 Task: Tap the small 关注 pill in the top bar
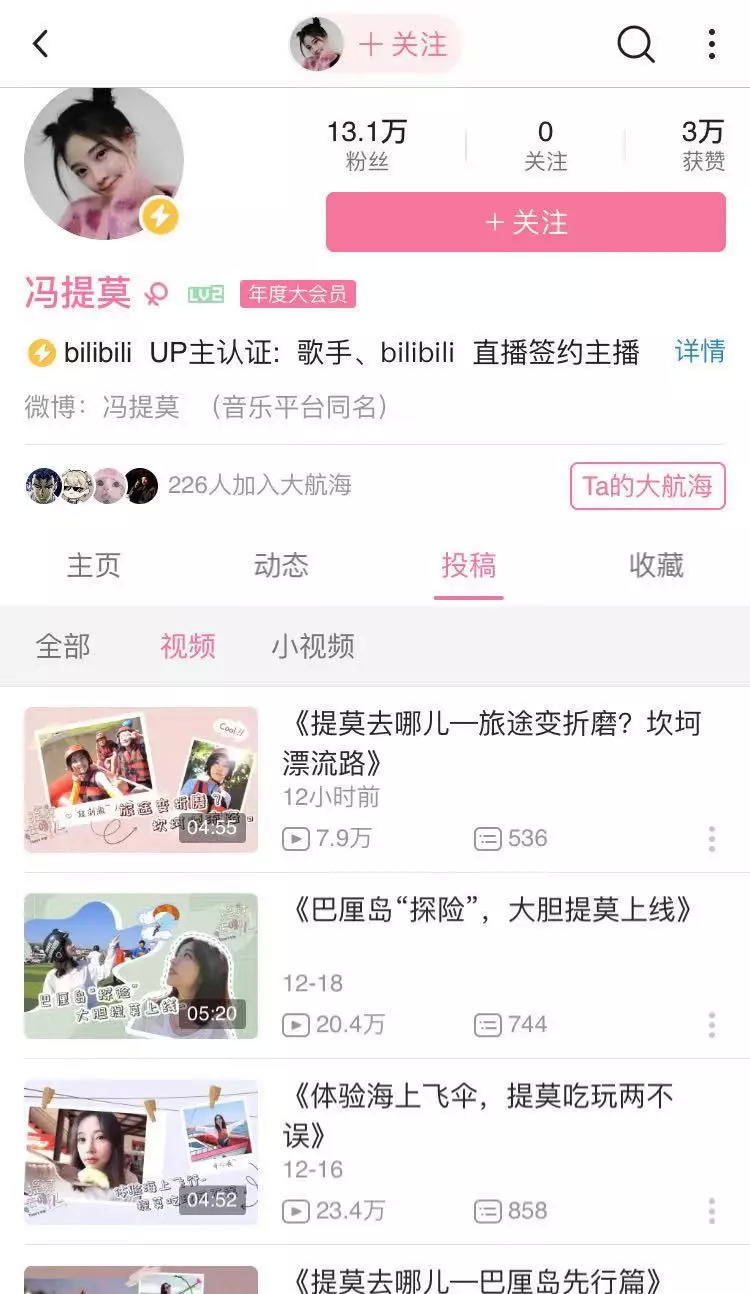coord(403,44)
